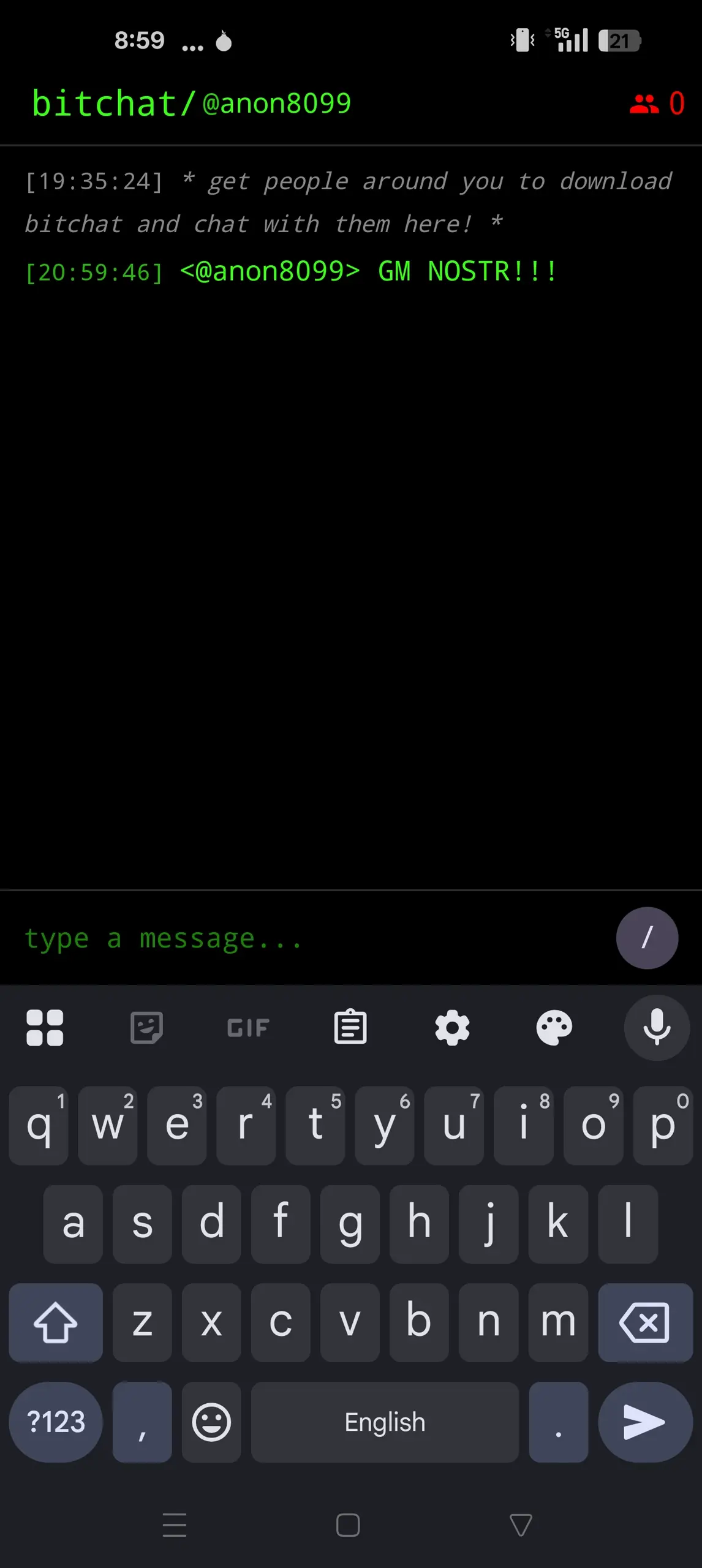This screenshot has width=702, height=1568.
Task: Open the slash commands button
Action: click(647, 938)
